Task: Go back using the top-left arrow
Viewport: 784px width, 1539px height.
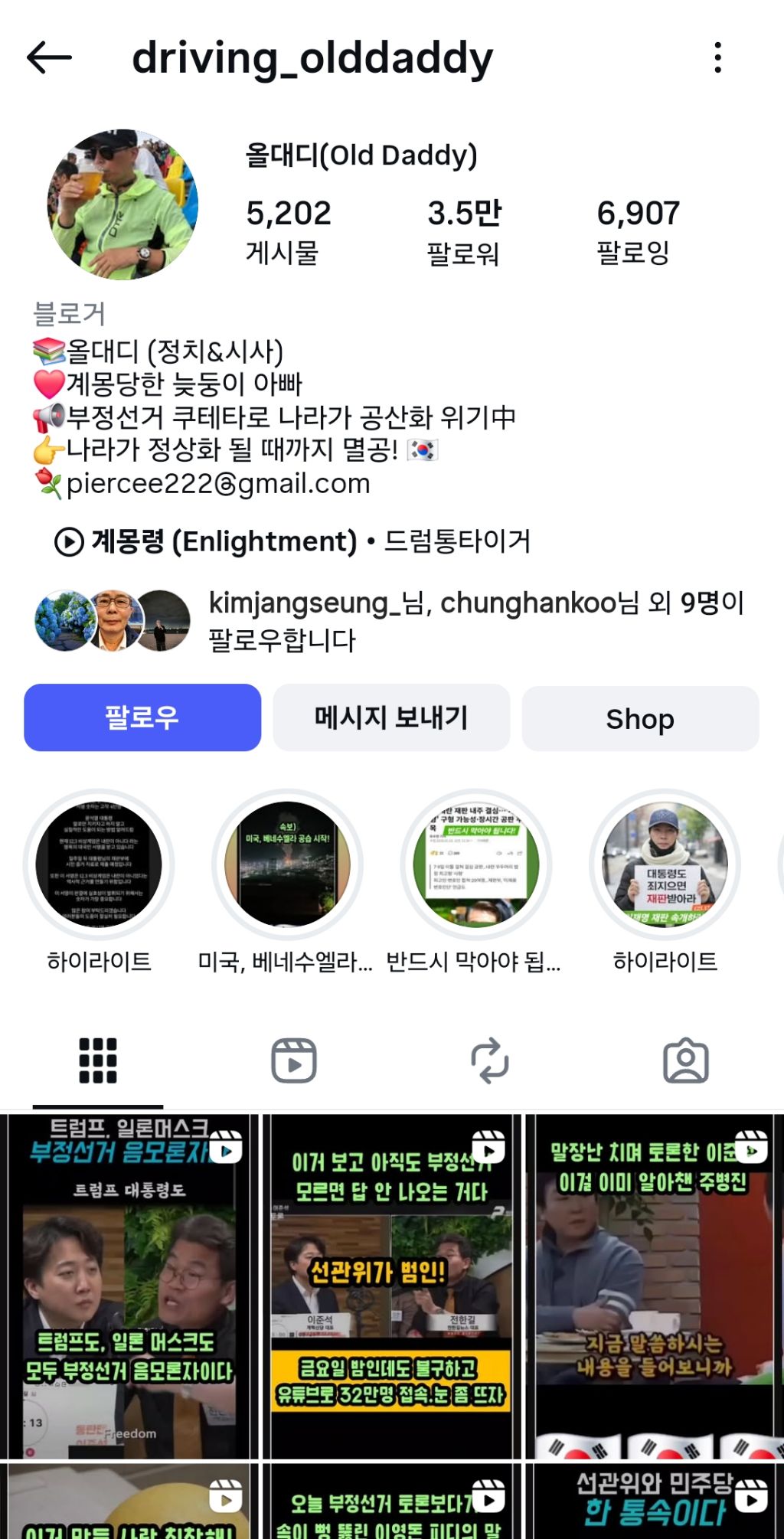Action: point(49,58)
